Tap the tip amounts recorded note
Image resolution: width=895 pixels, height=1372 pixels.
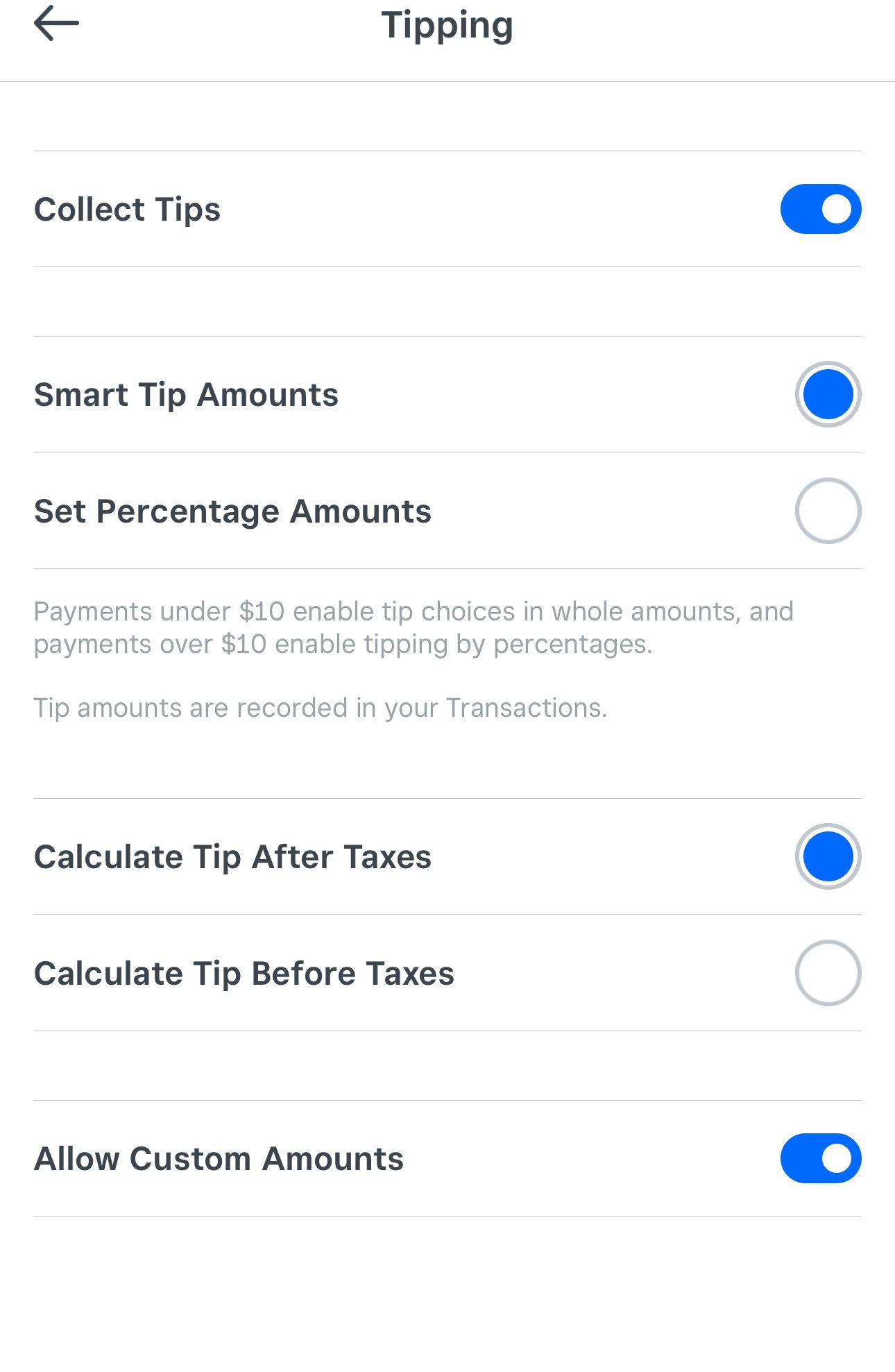[x=320, y=707]
